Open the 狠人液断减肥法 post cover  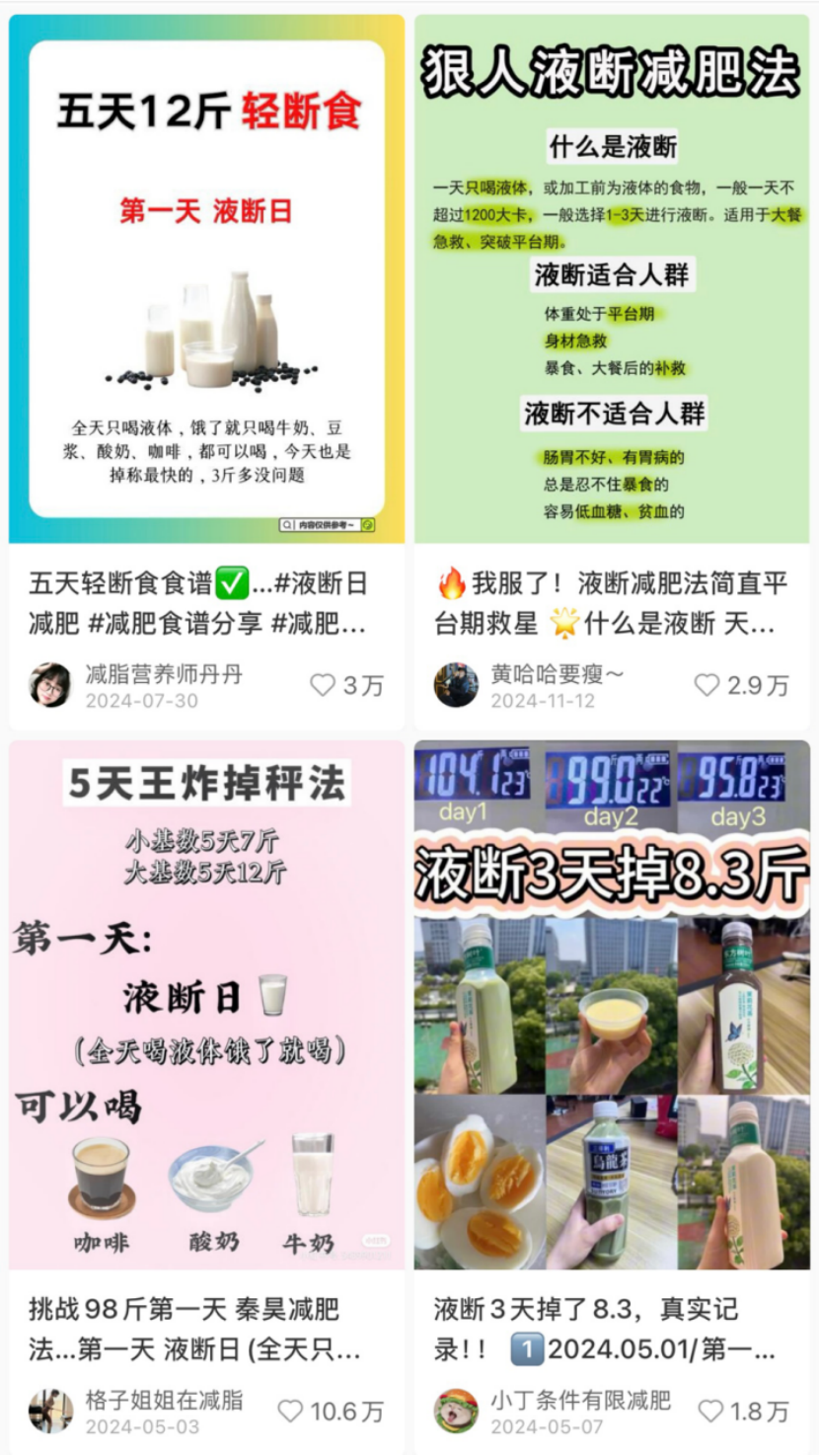(x=612, y=278)
